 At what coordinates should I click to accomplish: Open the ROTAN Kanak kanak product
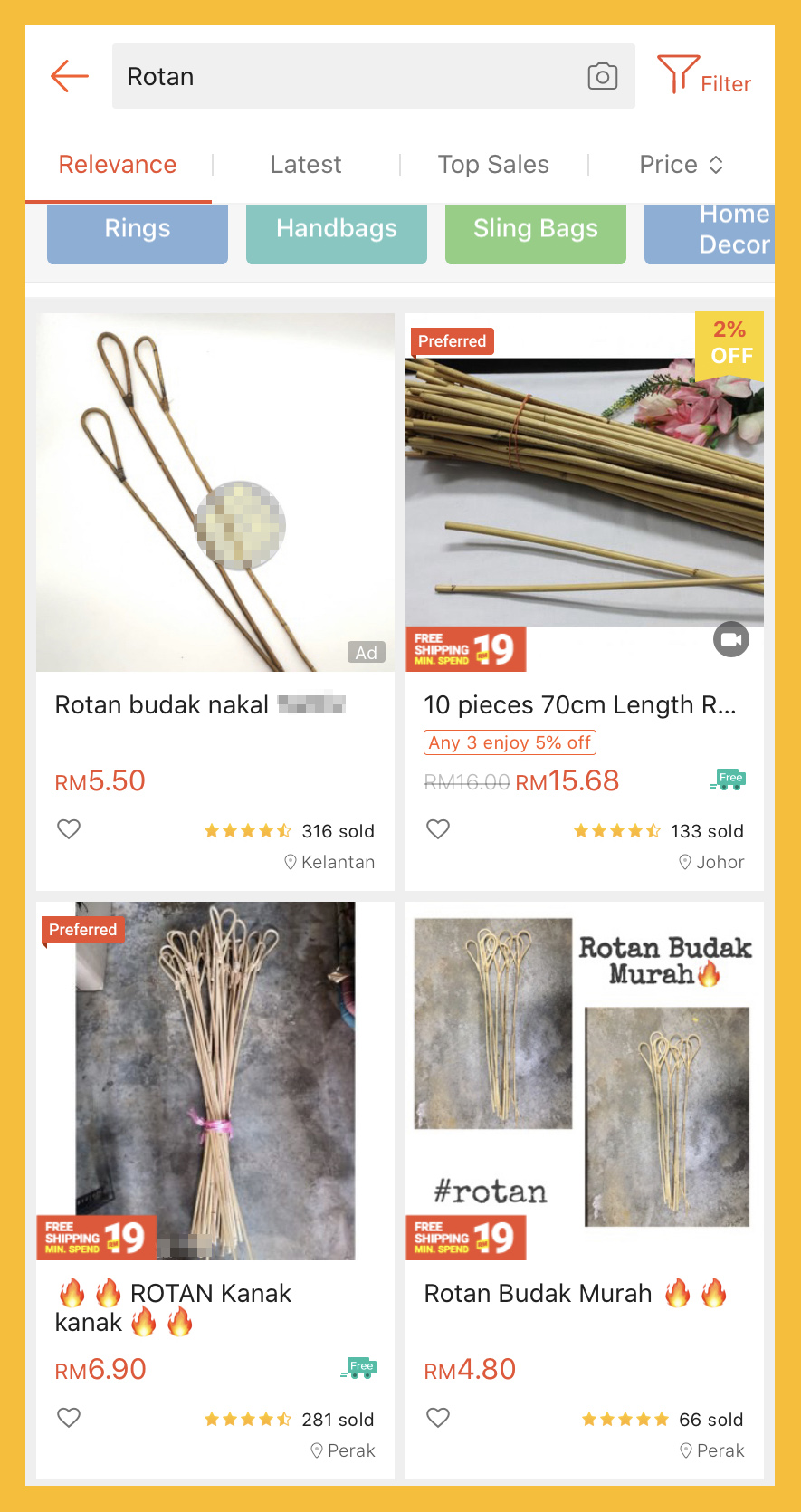(215, 1081)
